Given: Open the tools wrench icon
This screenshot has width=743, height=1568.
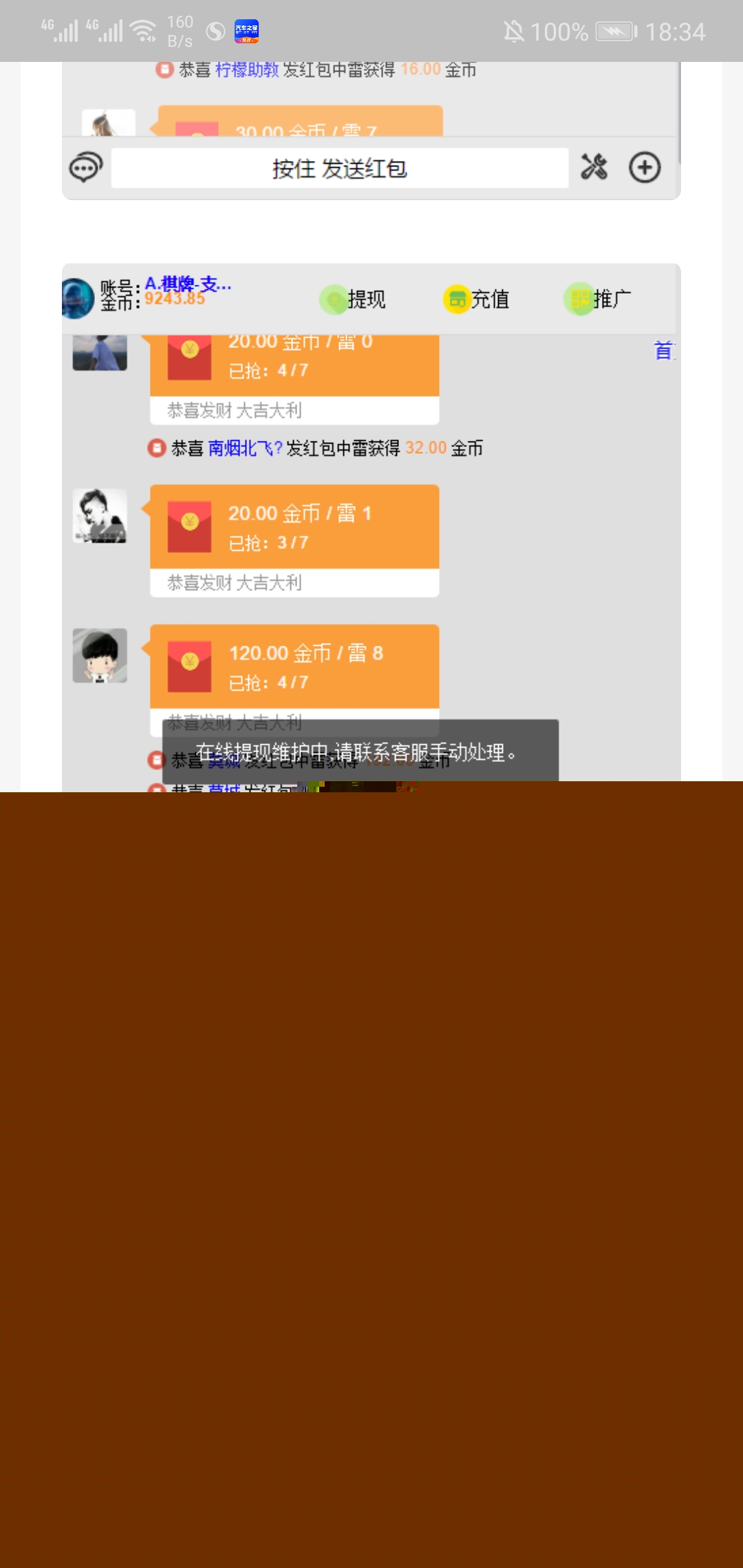Looking at the screenshot, I should point(594,167).
